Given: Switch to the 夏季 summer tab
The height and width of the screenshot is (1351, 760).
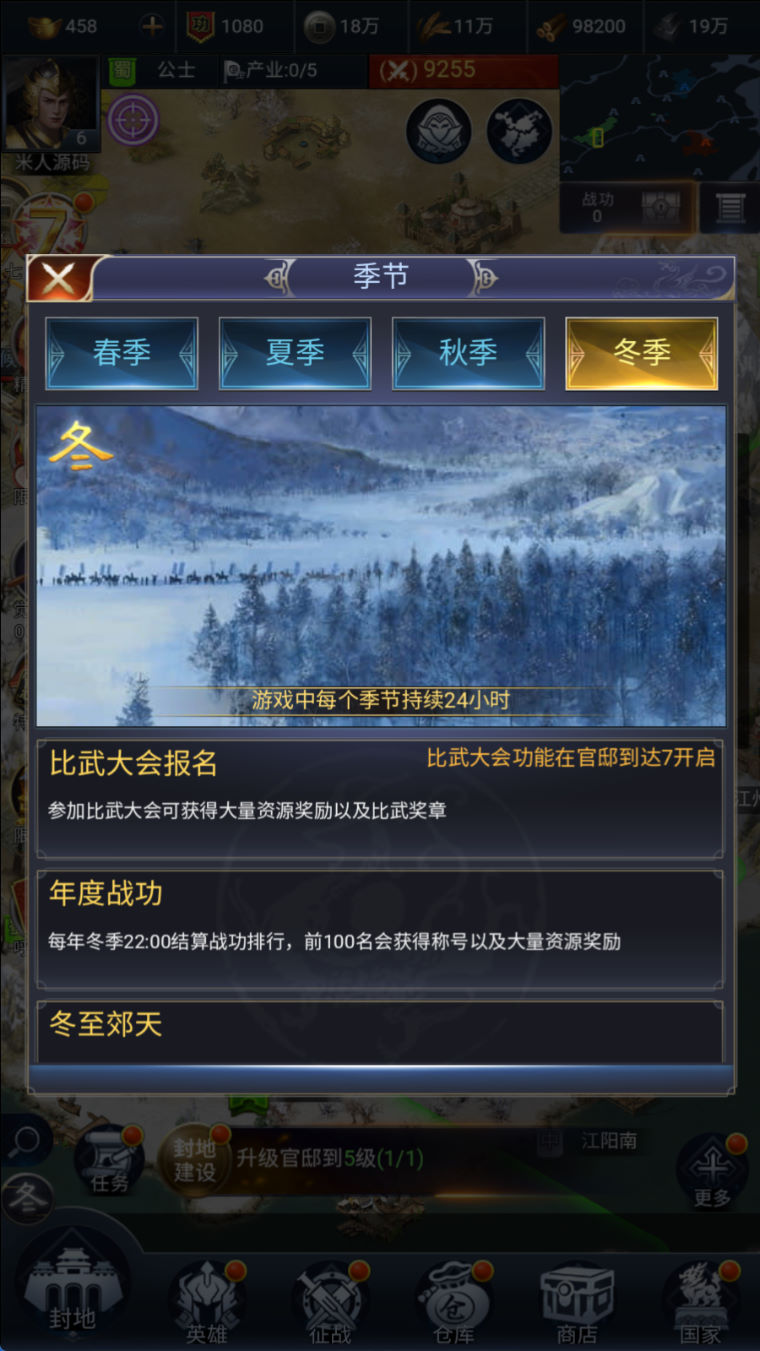Looking at the screenshot, I should click(295, 353).
